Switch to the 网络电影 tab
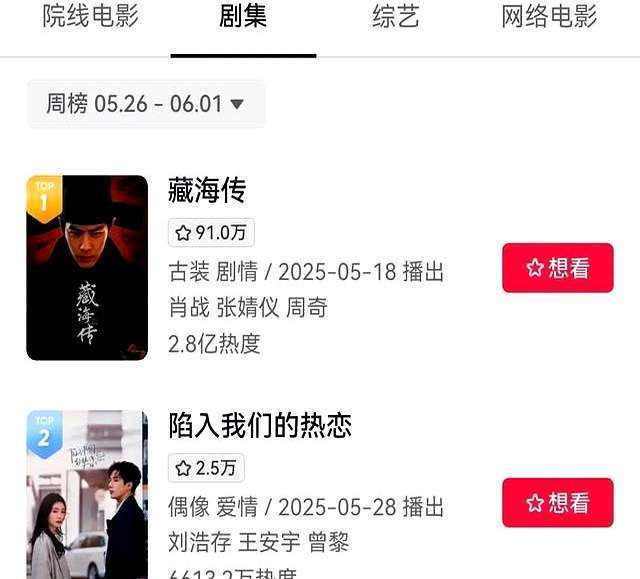 click(549, 17)
